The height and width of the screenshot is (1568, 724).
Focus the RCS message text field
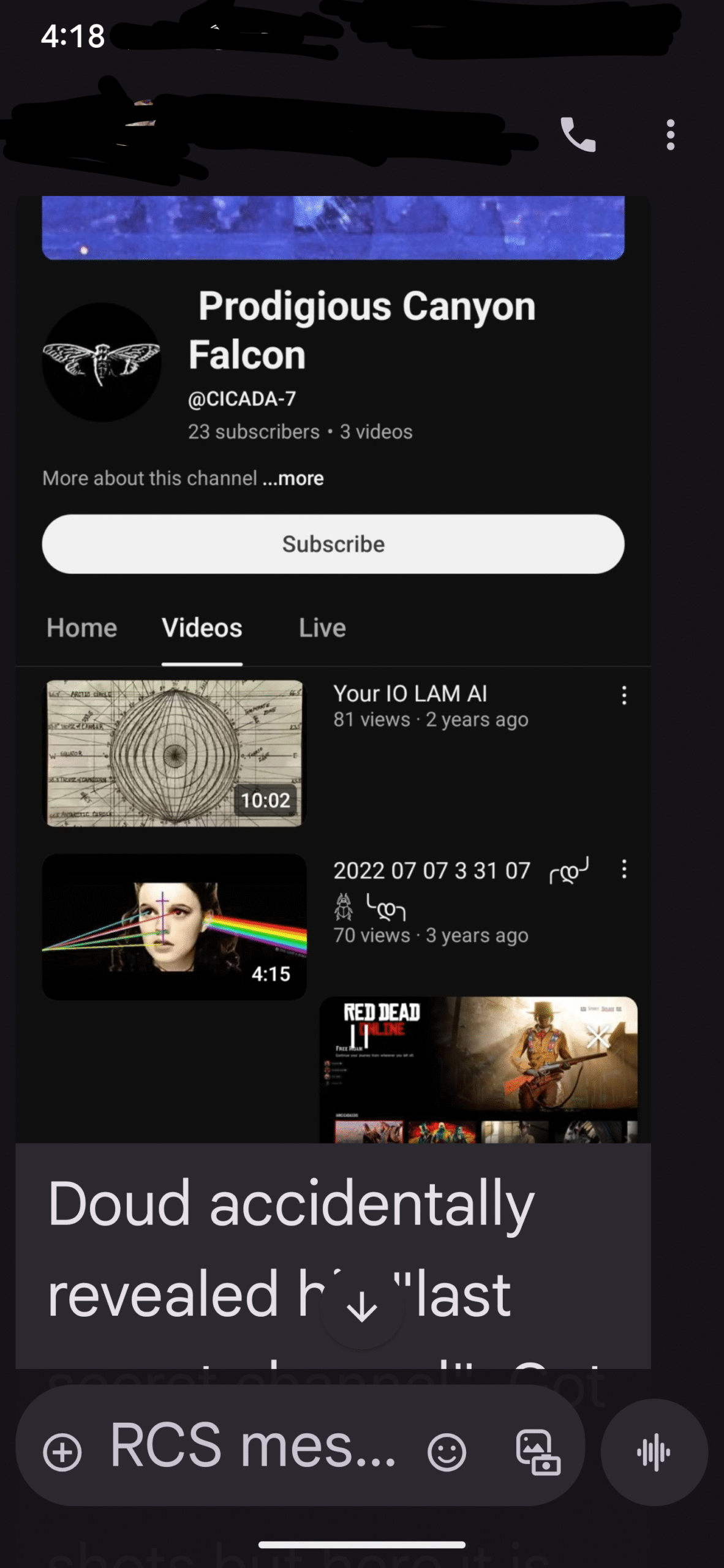pos(252,1447)
